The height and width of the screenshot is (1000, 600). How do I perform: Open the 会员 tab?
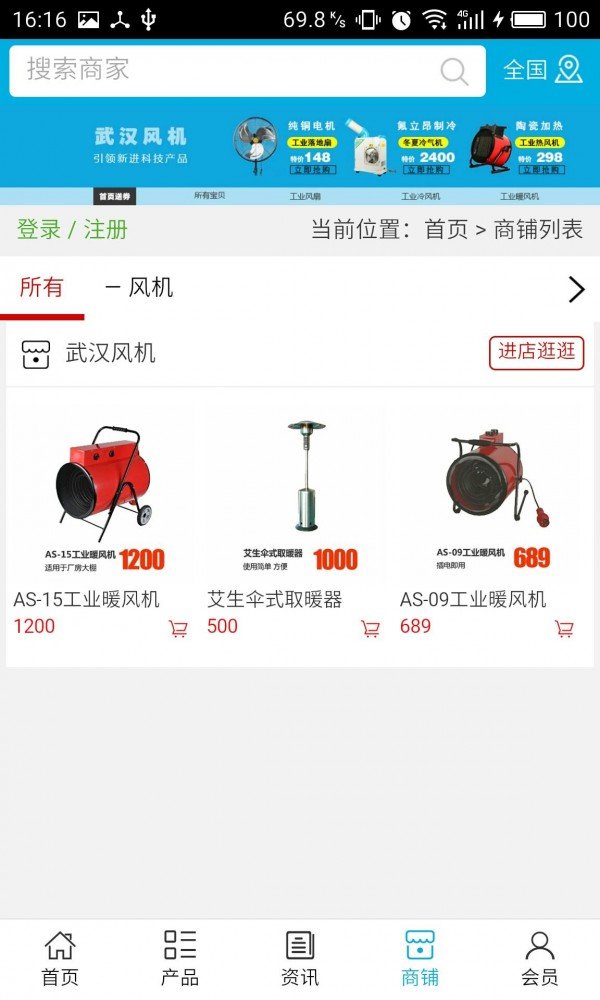pos(540,958)
